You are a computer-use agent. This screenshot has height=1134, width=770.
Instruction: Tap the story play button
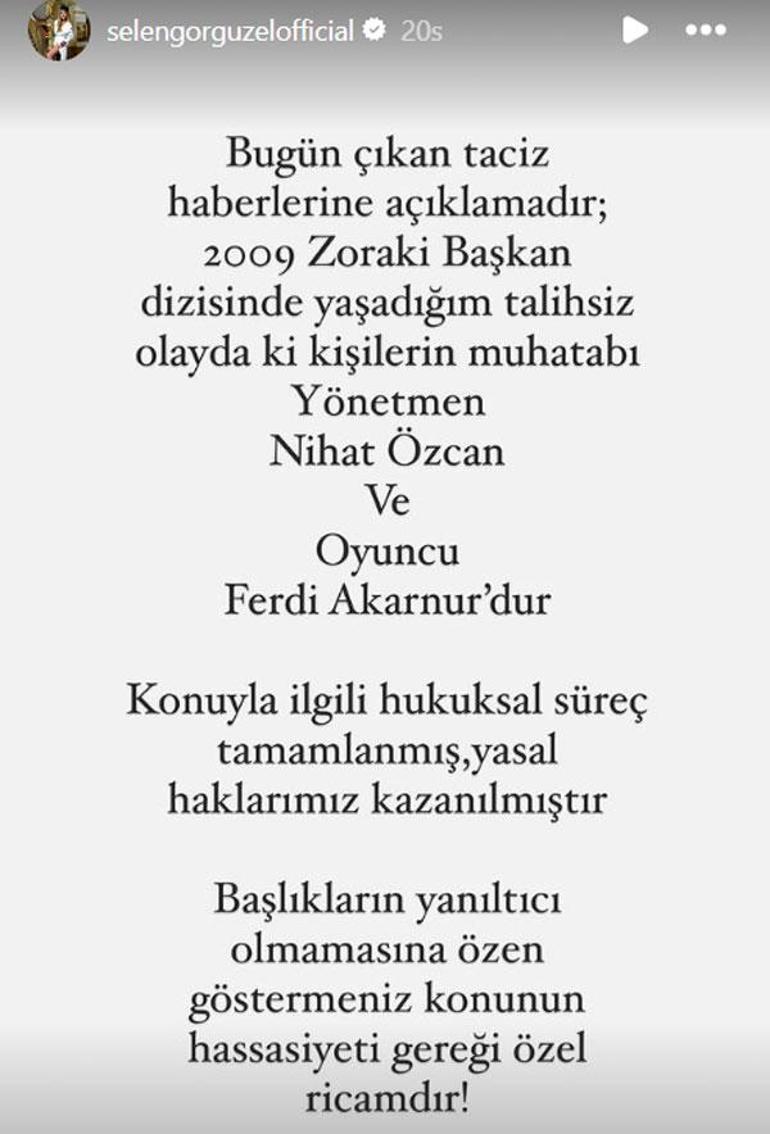pos(634,30)
